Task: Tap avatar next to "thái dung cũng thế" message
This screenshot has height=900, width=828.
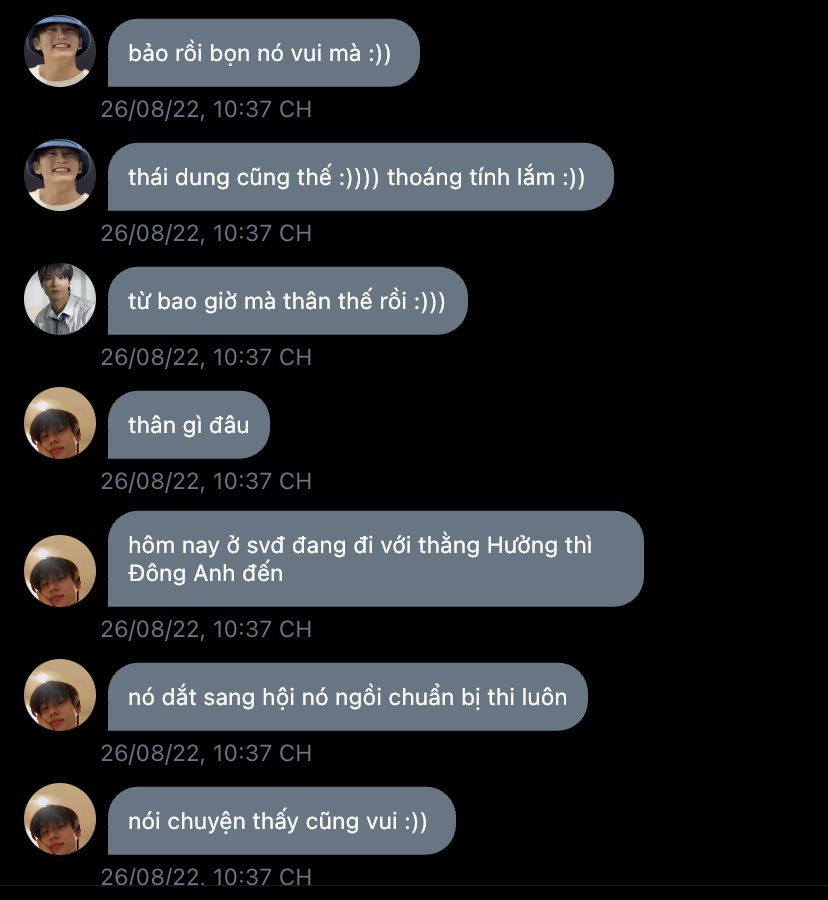Action: point(60,175)
